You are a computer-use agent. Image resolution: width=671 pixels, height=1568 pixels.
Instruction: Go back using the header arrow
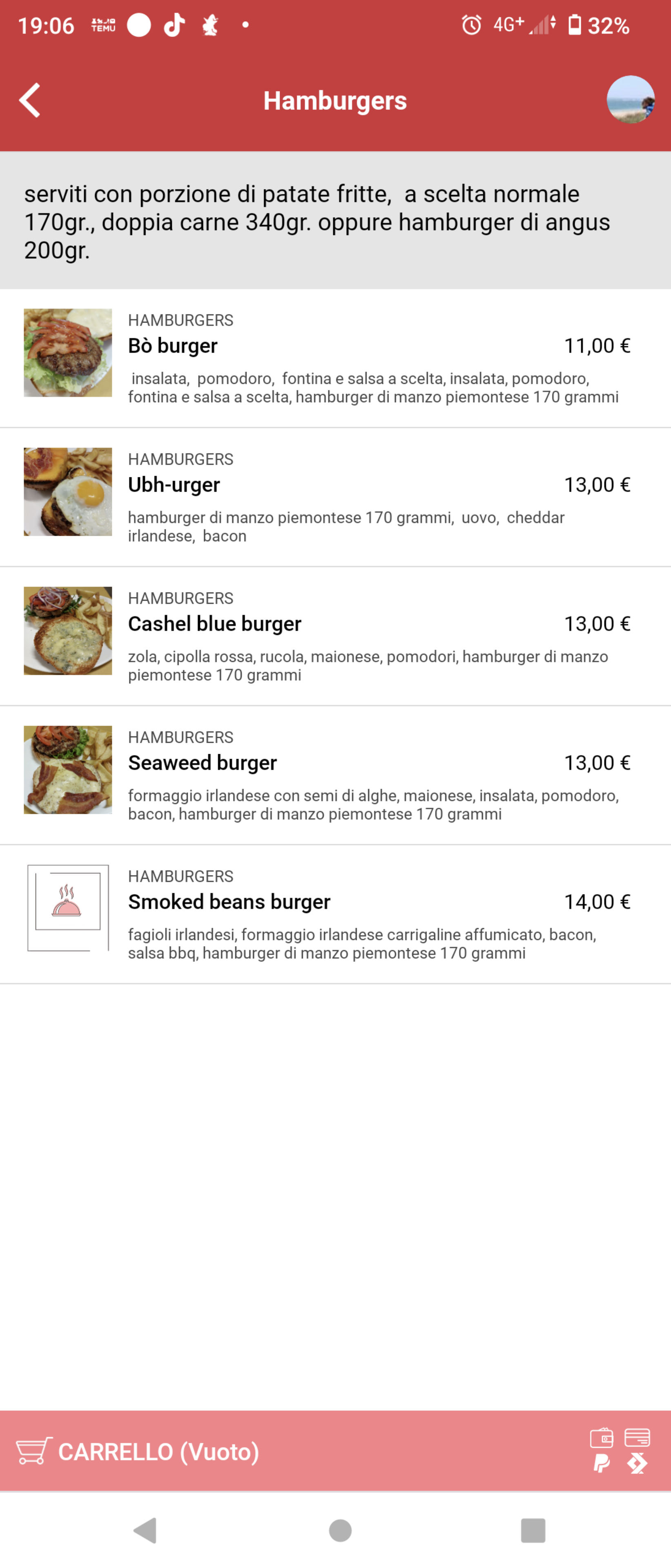click(x=30, y=100)
